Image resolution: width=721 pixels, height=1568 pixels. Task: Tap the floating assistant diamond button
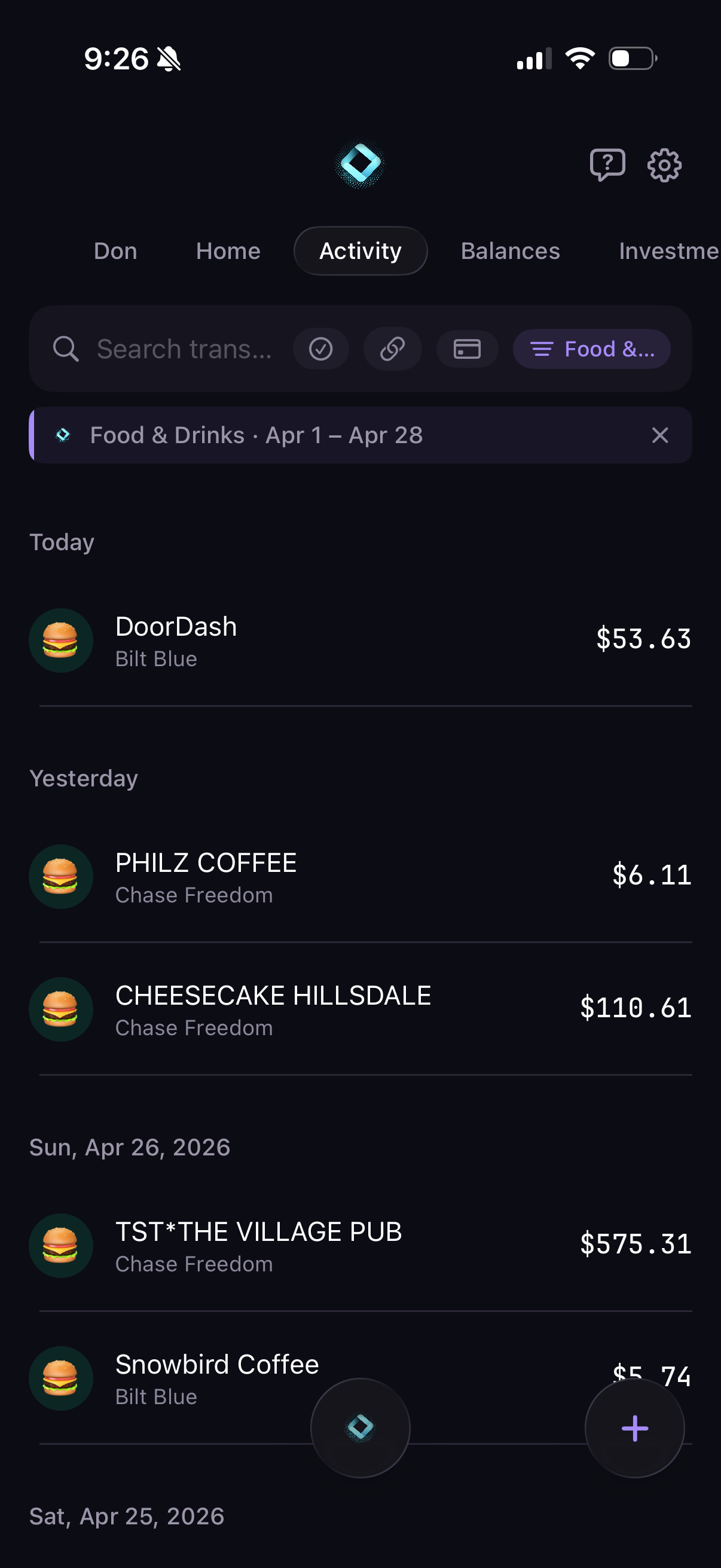coord(360,1427)
